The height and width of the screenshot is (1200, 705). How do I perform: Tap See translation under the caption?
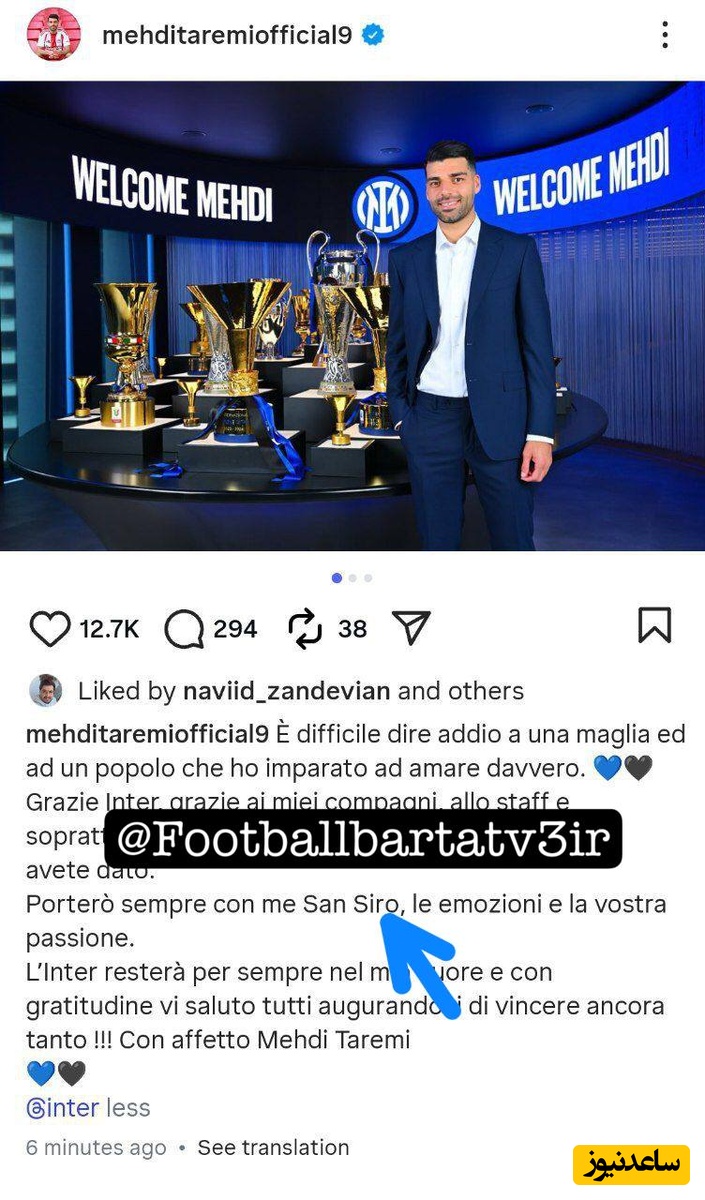(x=273, y=1148)
